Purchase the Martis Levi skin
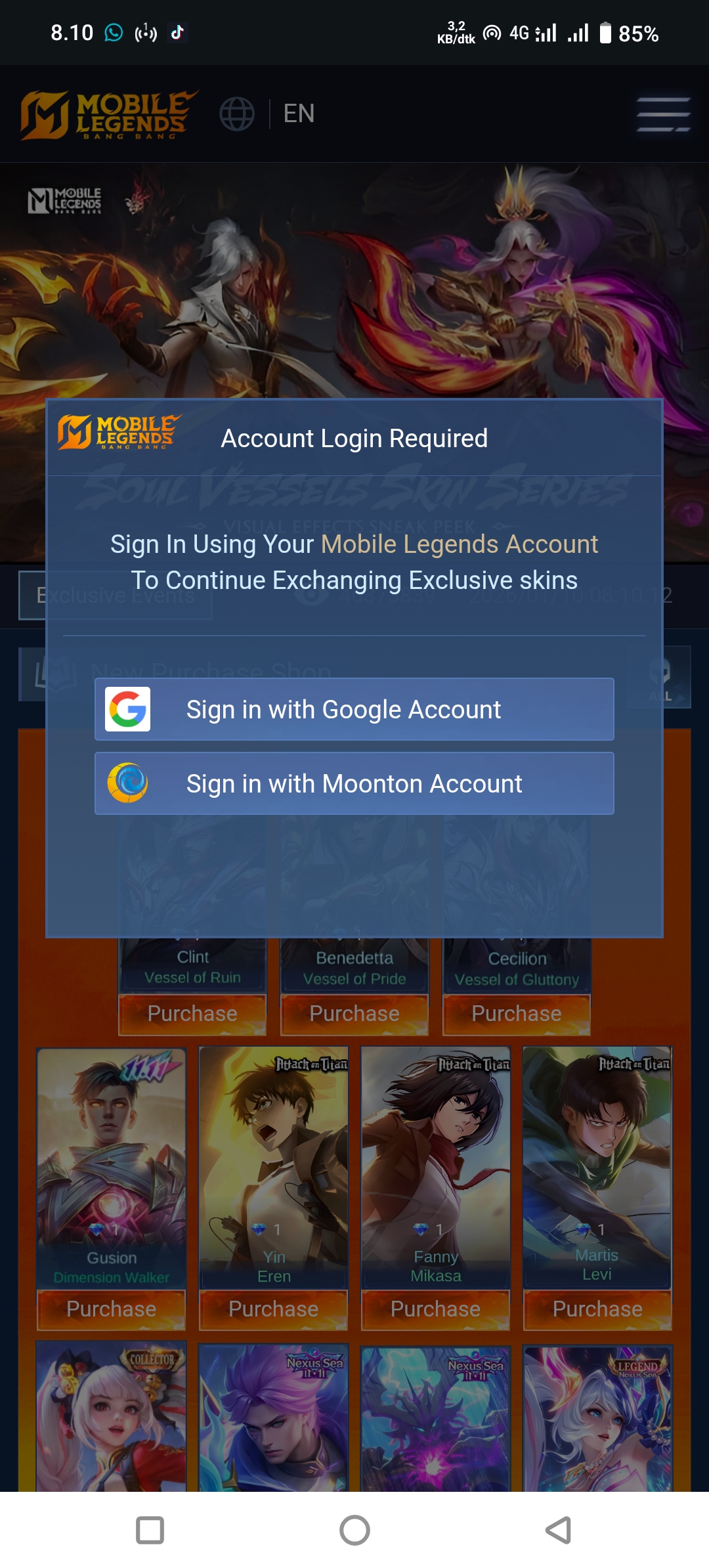The image size is (709, 1568). (x=597, y=1309)
